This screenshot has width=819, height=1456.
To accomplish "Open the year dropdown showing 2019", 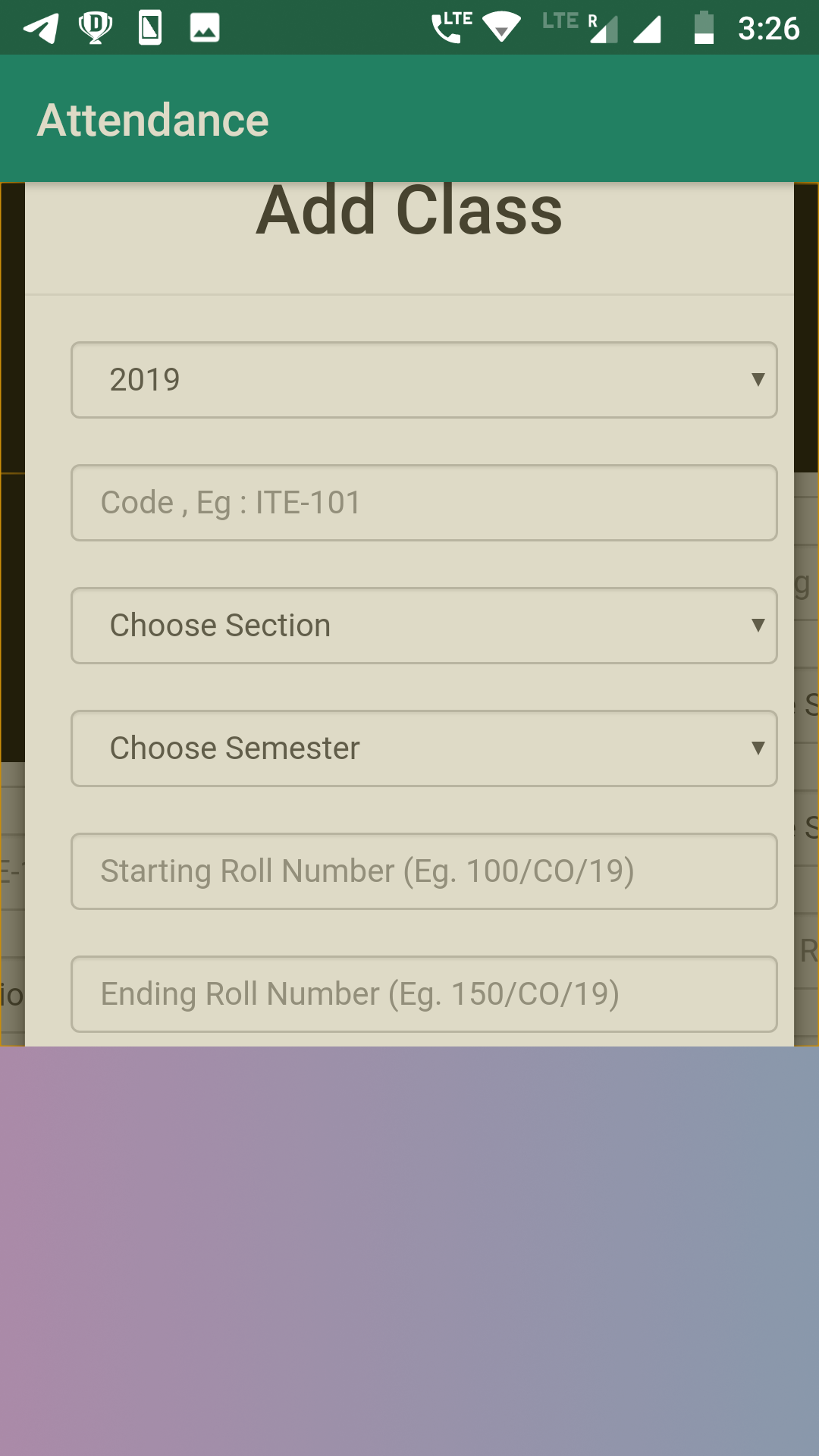I will click(x=423, y=380).
